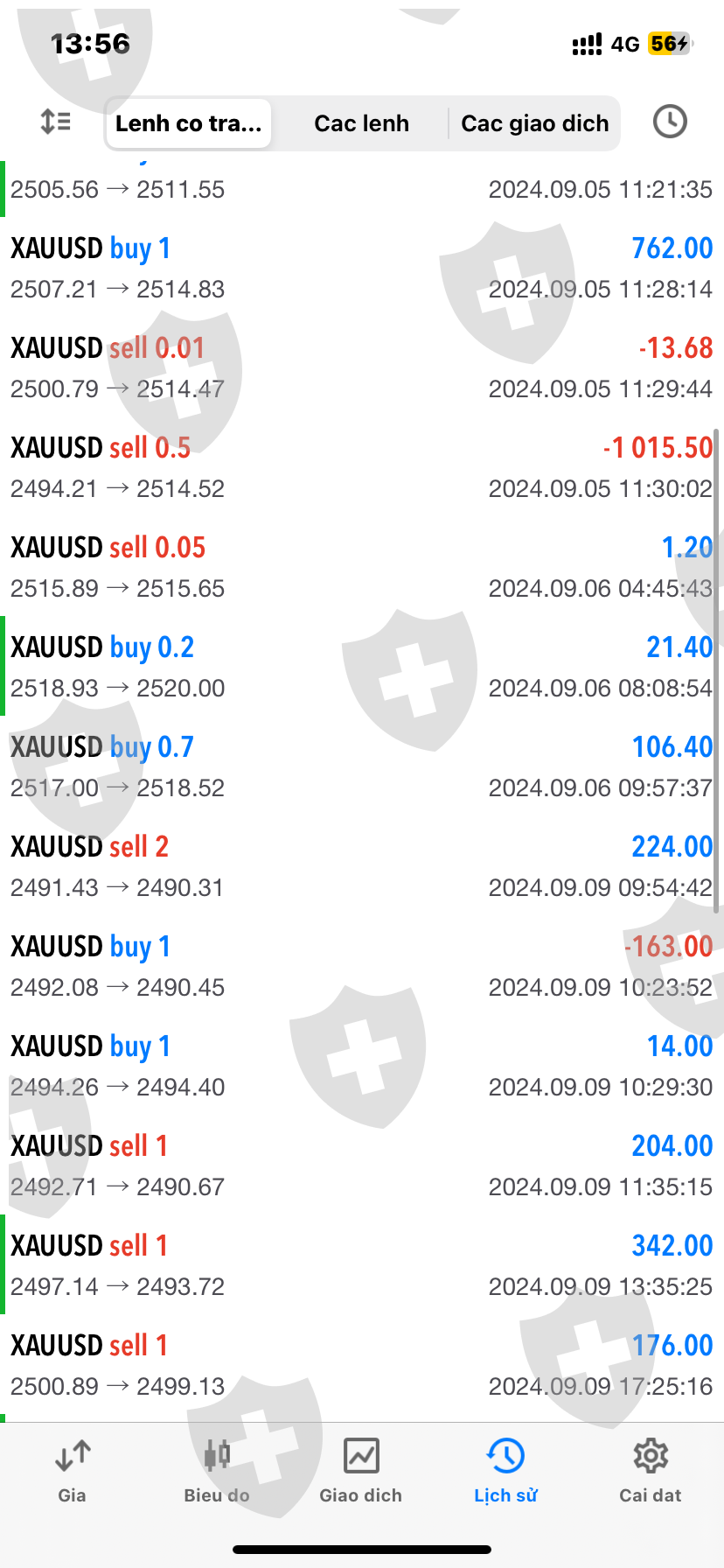View the XAUUSD sell 2 trade details
The width and height of the screenshot is (724, 1568).
point(361,866)
